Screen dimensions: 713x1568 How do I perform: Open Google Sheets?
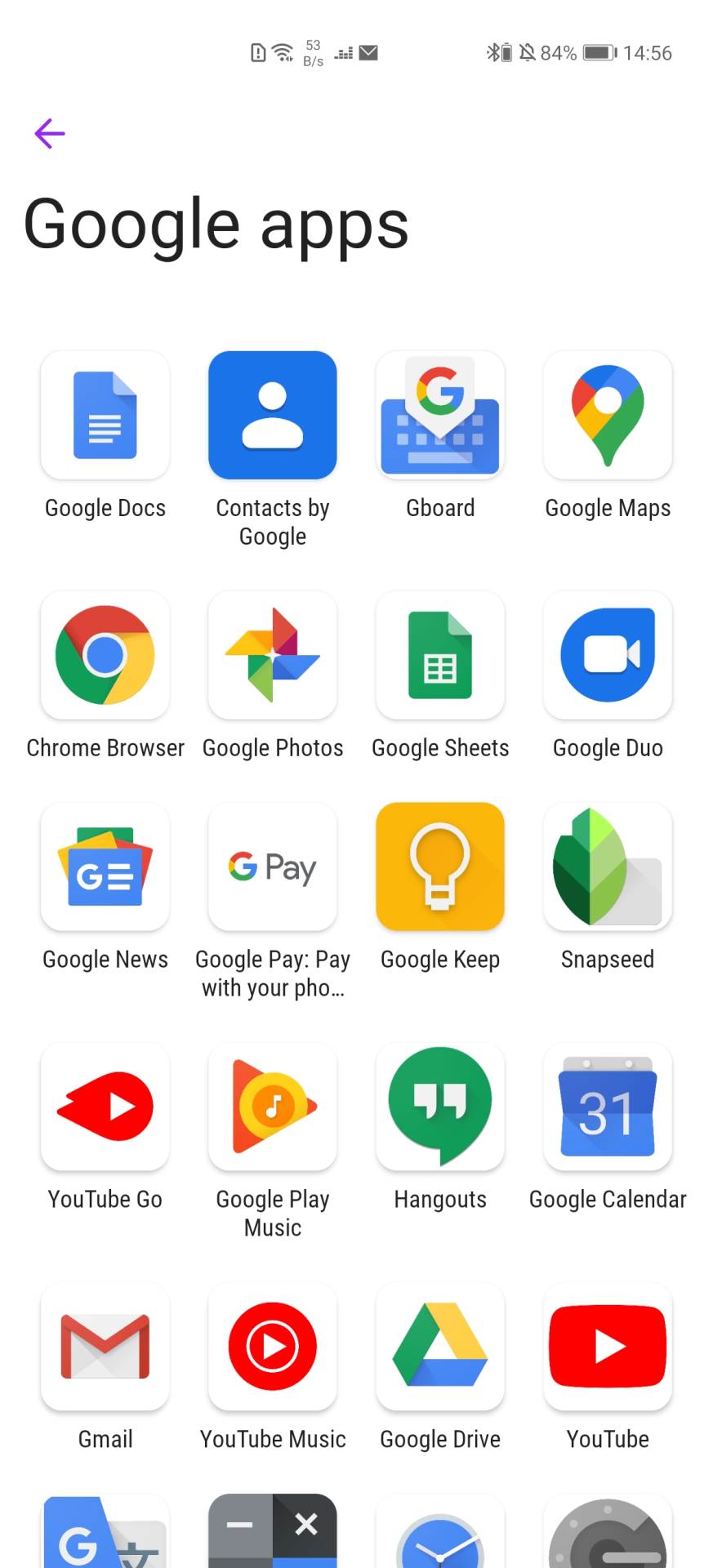tap(440, 656)
